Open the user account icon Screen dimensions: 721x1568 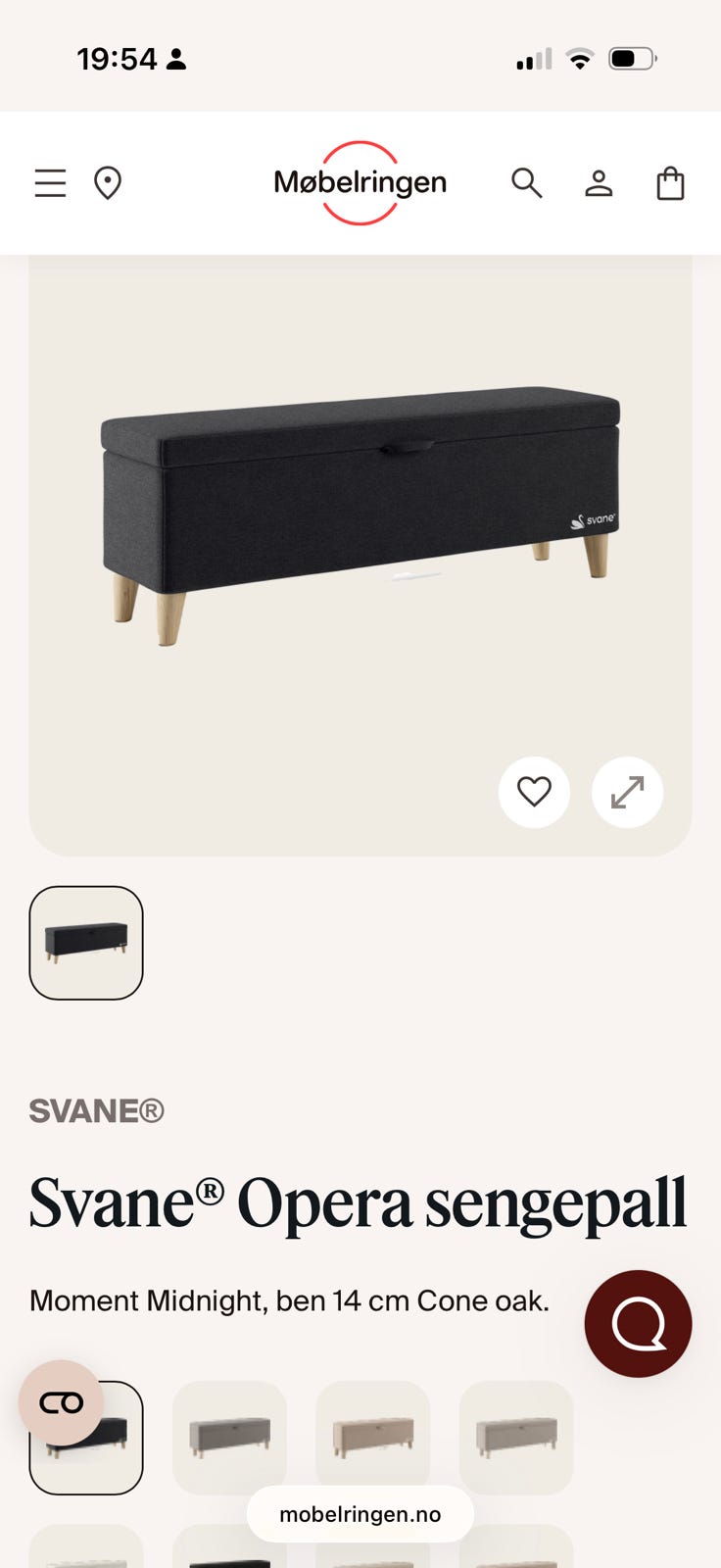pyautogui.click(x=599, y=183)
